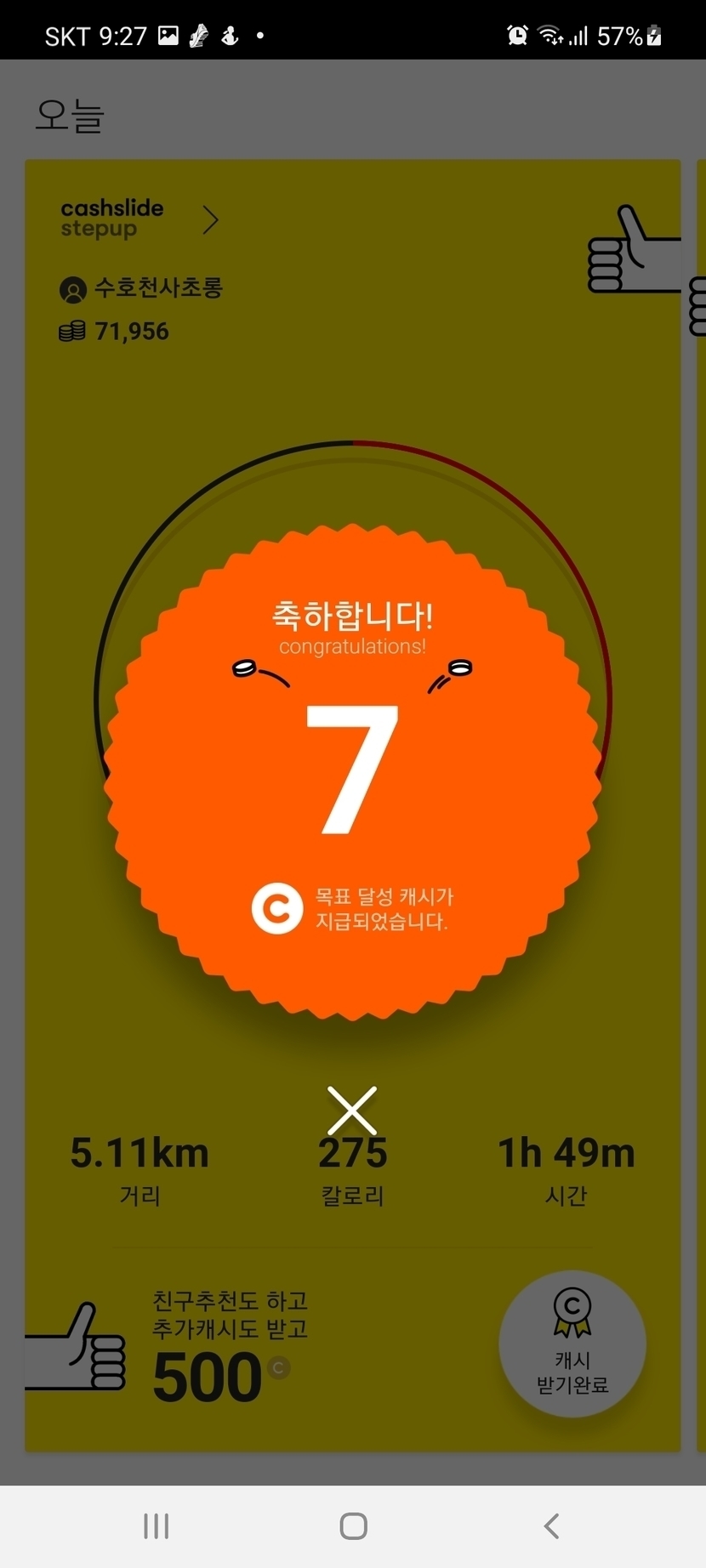Open recent apps from the navigation bar
Viewport: 706px width, 1568px height.
pyautogui.click(x=157, y=1525)
